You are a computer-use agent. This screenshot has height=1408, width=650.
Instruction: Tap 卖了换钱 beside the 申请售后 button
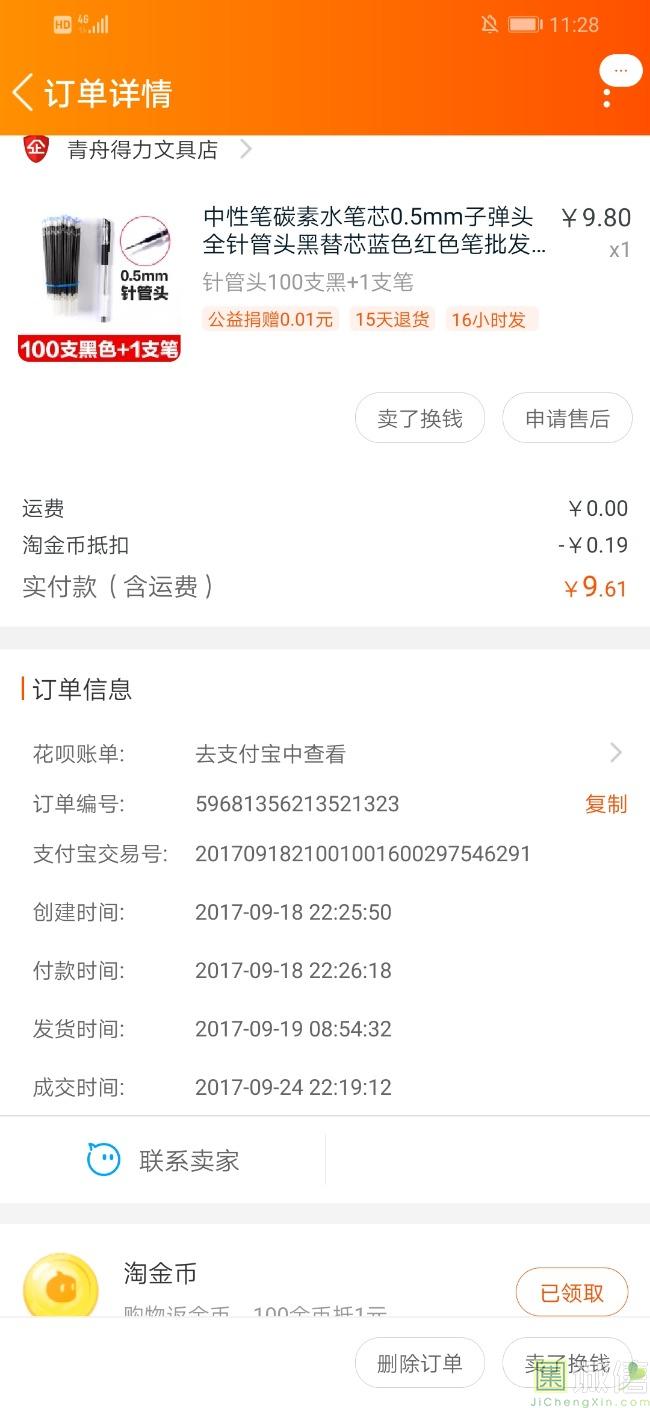(420, 419)
